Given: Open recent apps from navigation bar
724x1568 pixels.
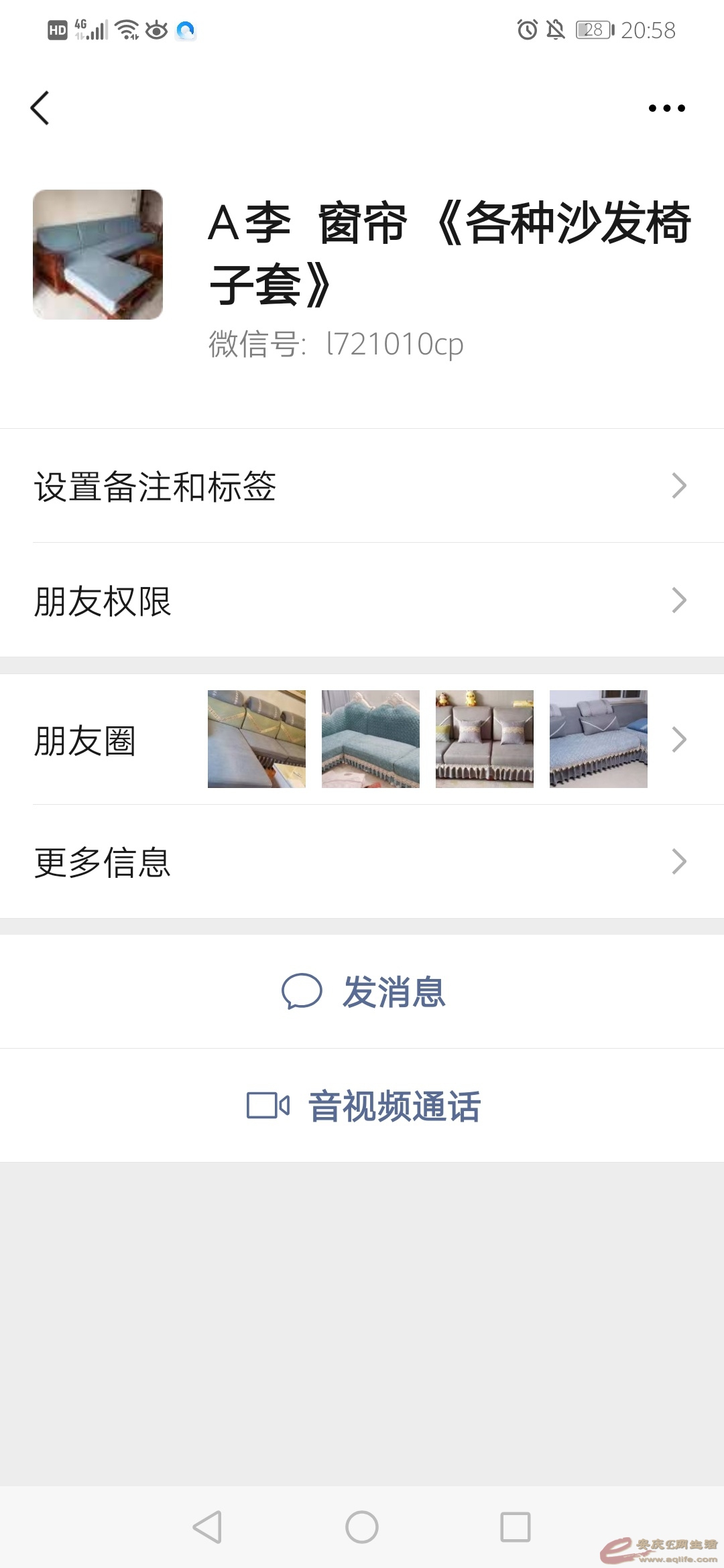Looking at the screenshot, I should click(516, 1527).
